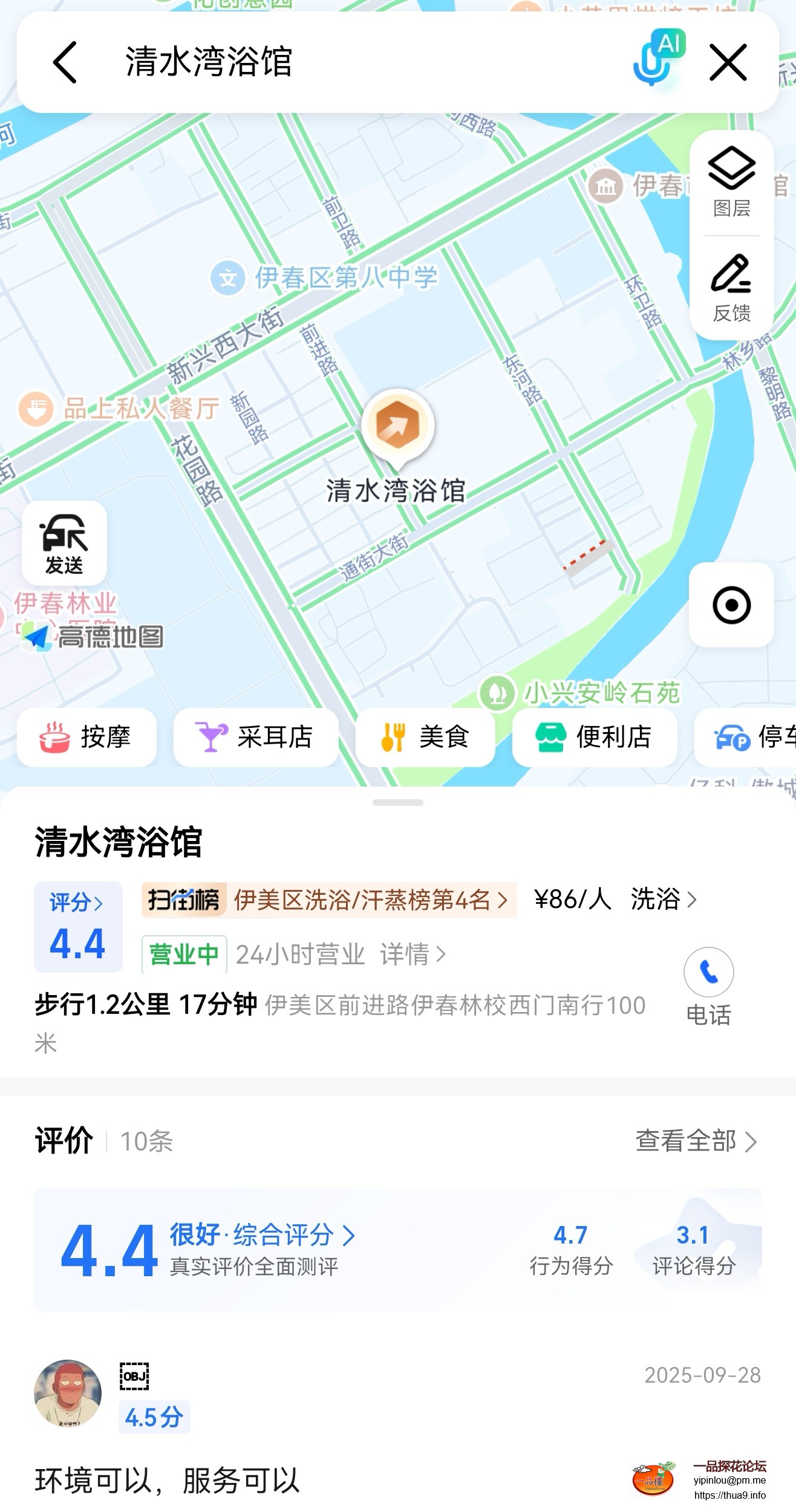Go back from the search result
Image resolution: width=796 pixels, height=1512 pixels.
point(65,62)
